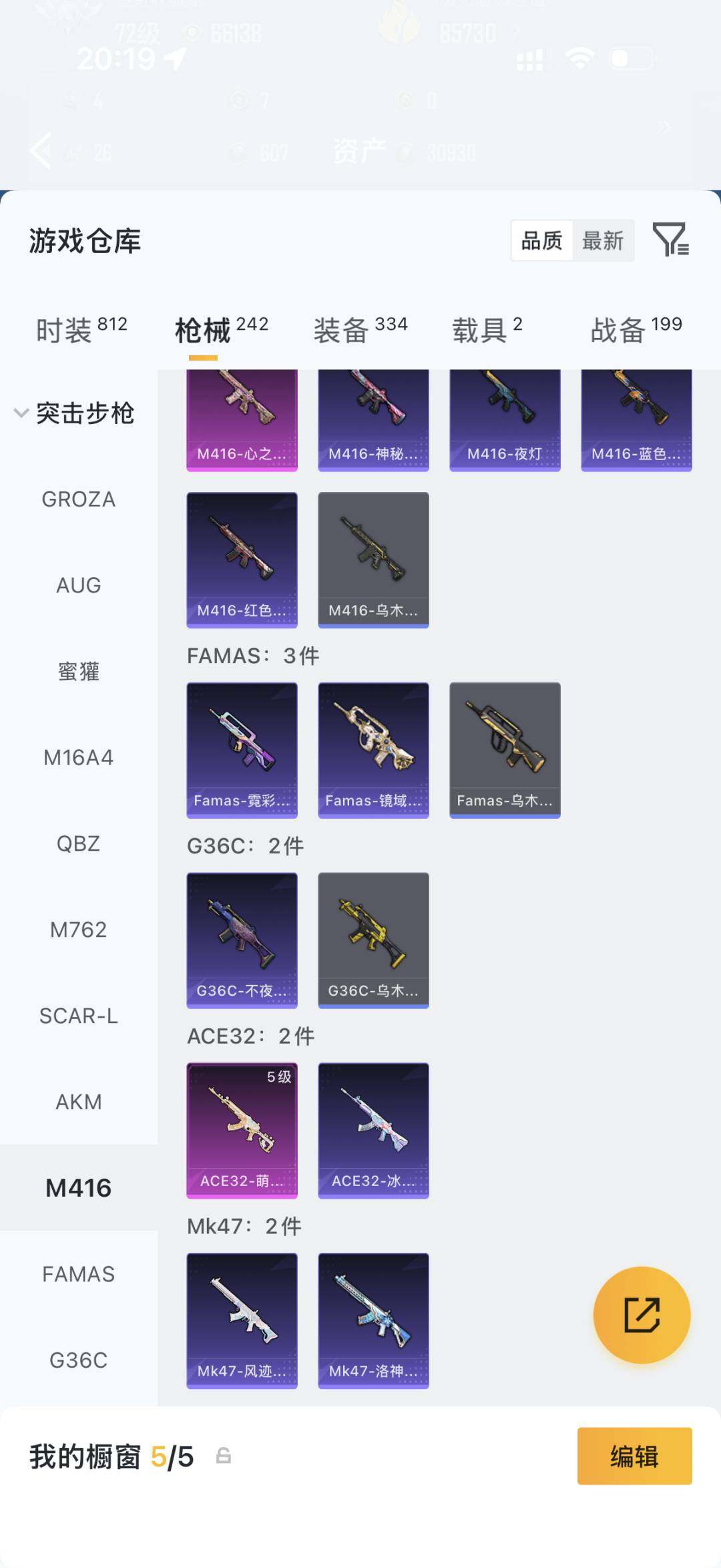Sort warehouse by 最新
The image size is (721, 1568).
coord(603,240)
